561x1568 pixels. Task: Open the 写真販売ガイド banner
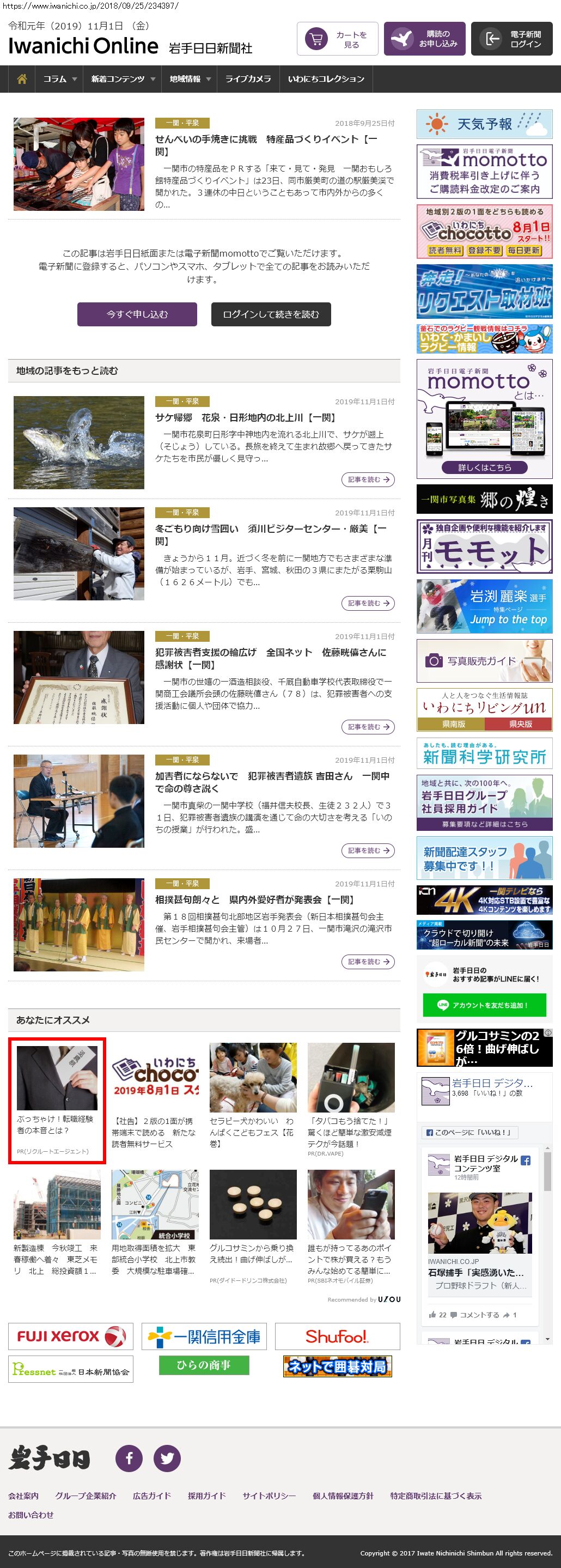484,660
